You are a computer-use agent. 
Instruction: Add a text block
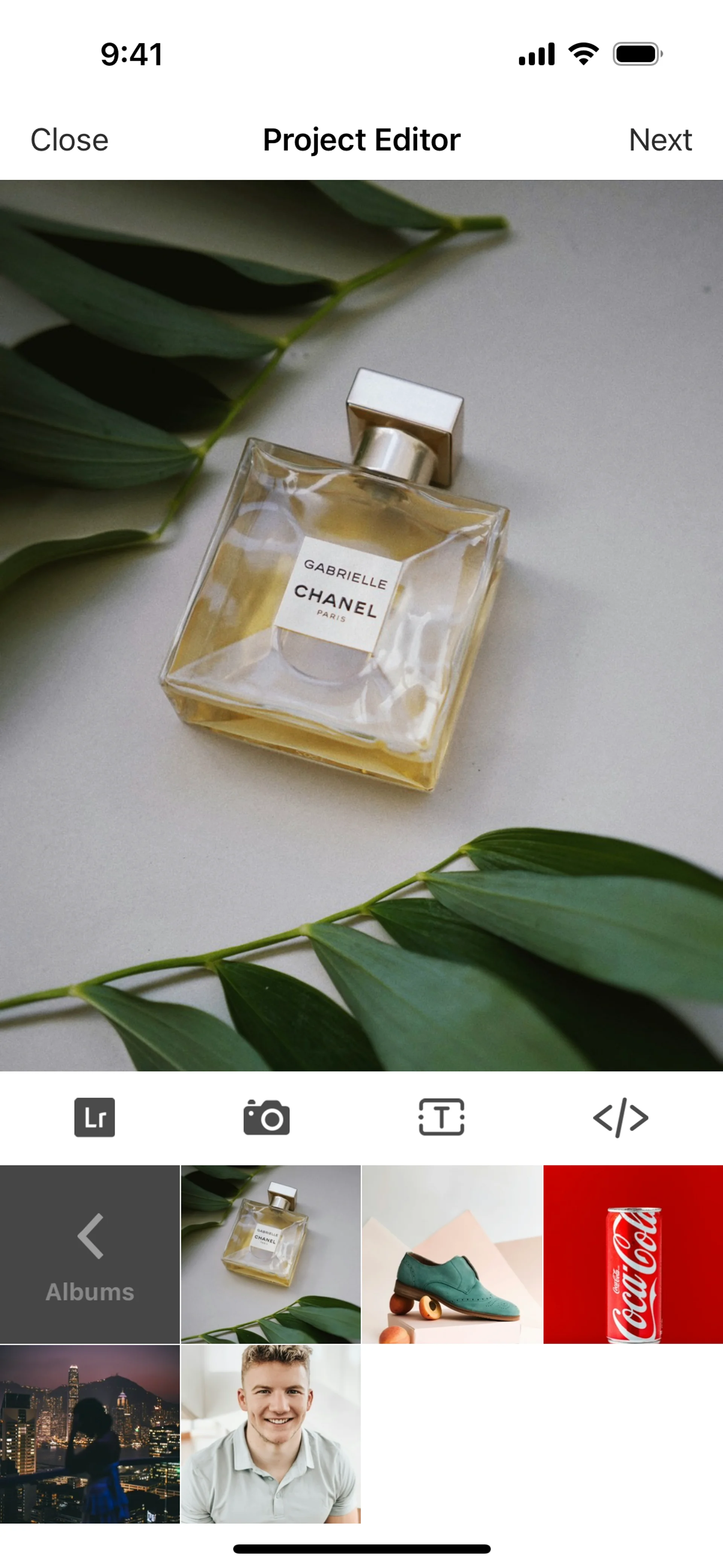click(441, 1117)
